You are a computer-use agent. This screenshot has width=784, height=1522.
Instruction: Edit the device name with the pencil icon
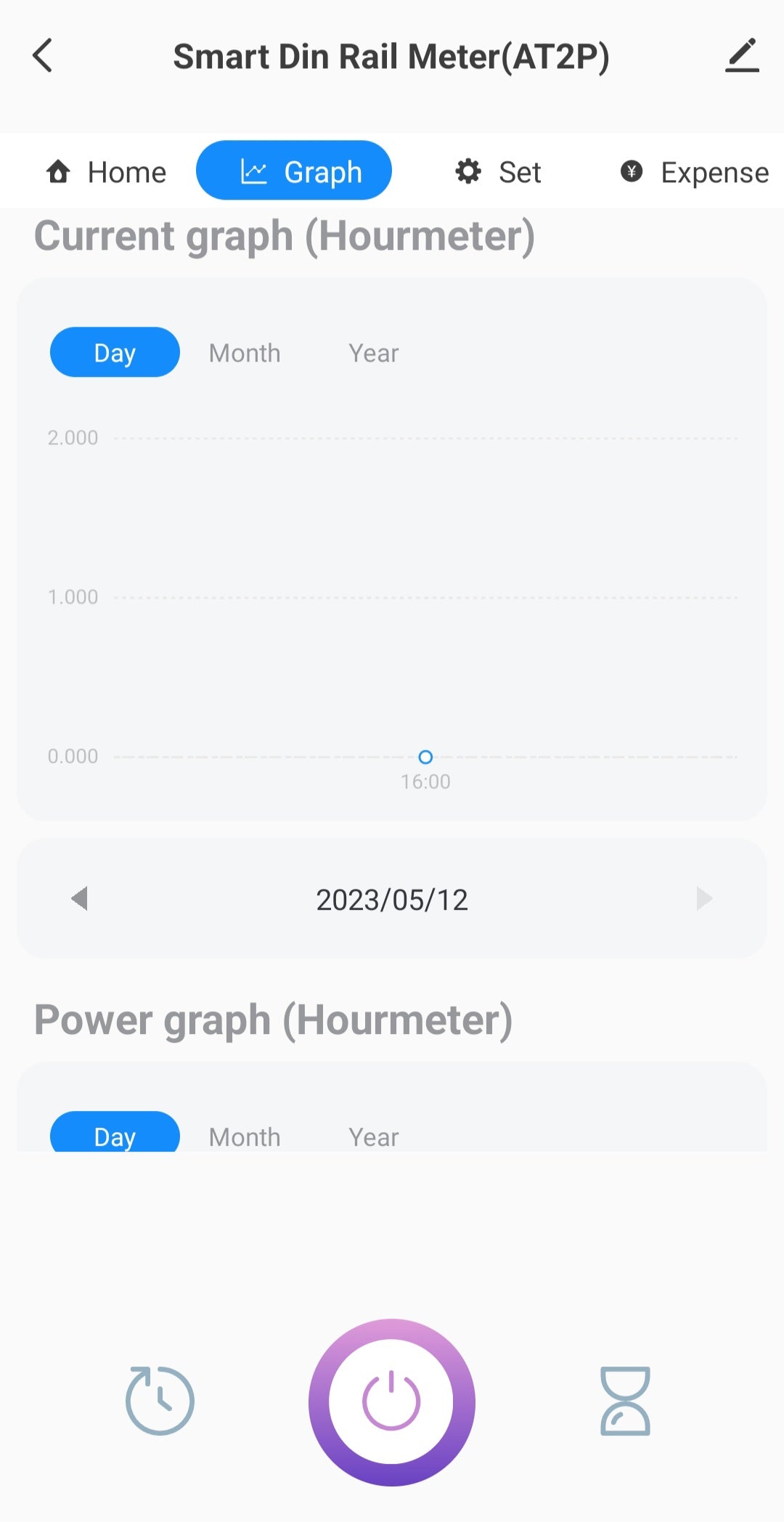coord(741,56)
